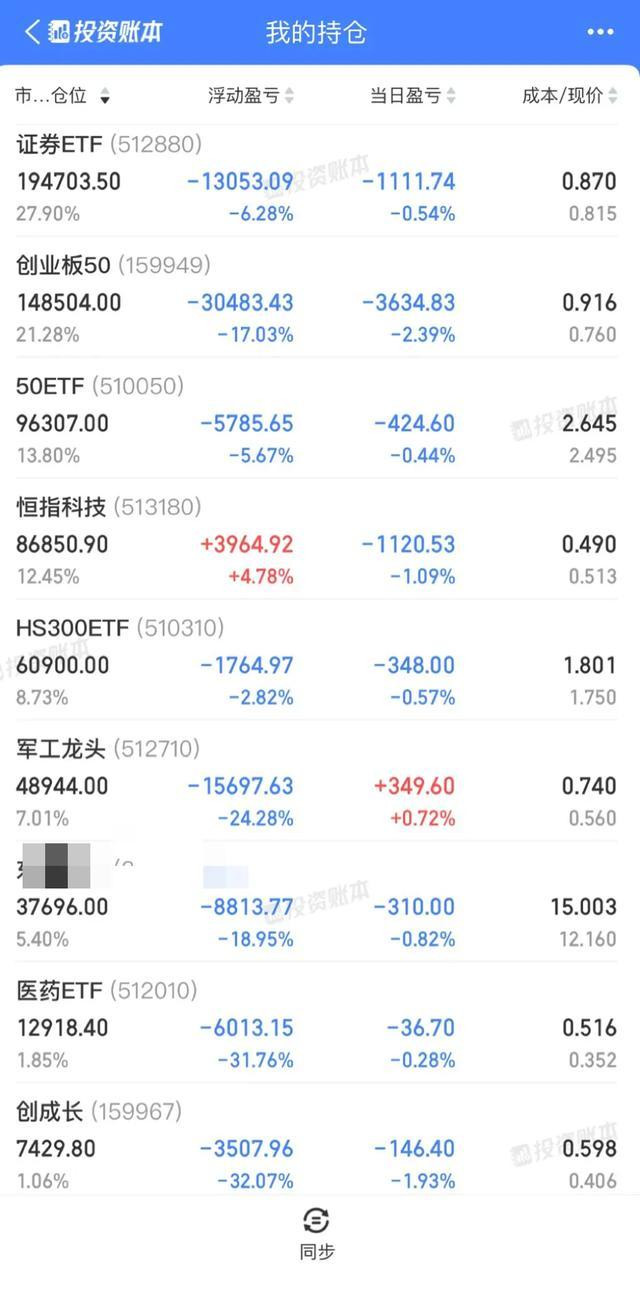The height and width of the screenshot is (1302, 640).
Task: Open 军工龙头 position details
Action: pyautogui.click(x=320, y=781)
